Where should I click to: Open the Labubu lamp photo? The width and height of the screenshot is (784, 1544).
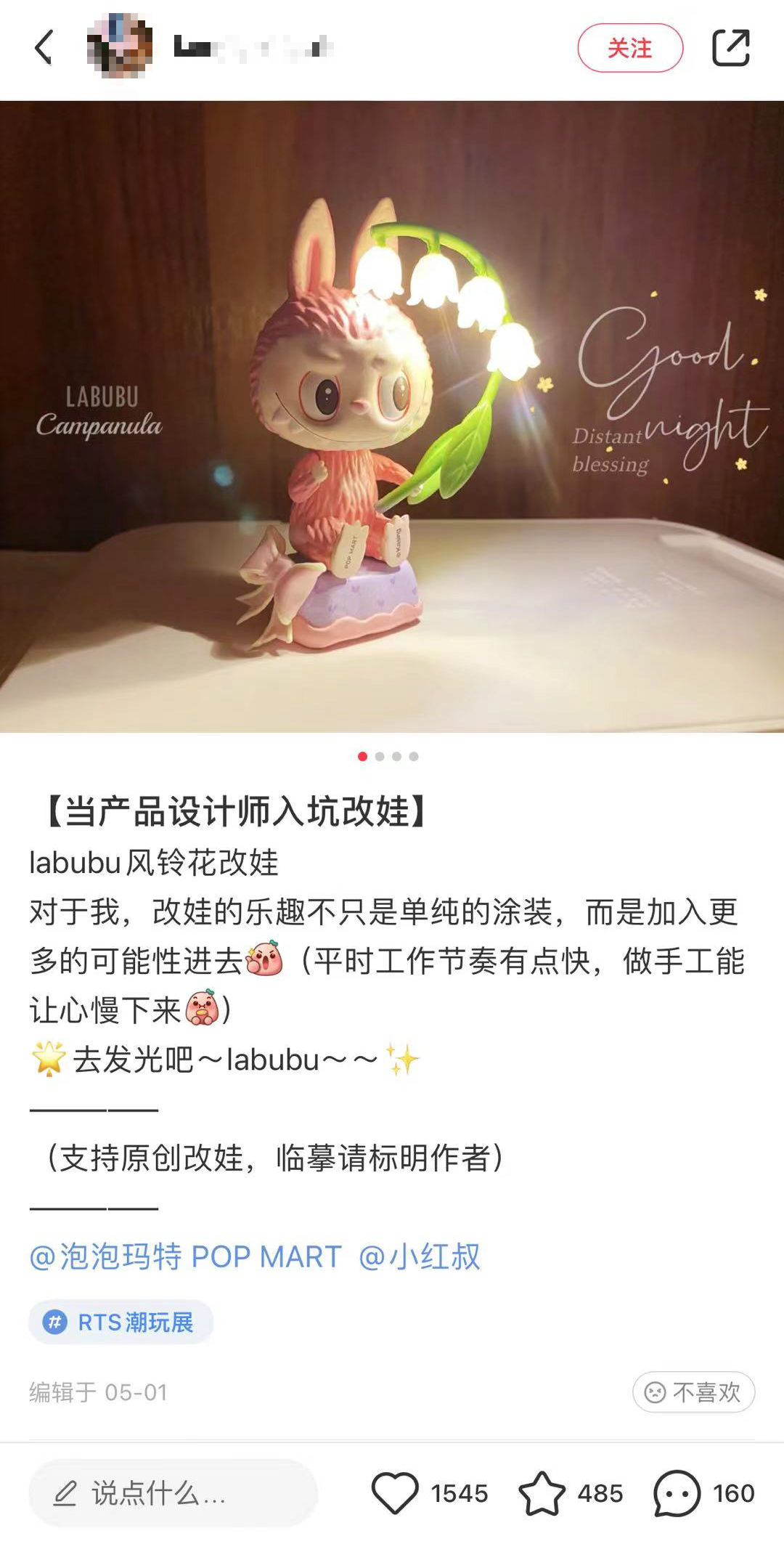[392, 416]
